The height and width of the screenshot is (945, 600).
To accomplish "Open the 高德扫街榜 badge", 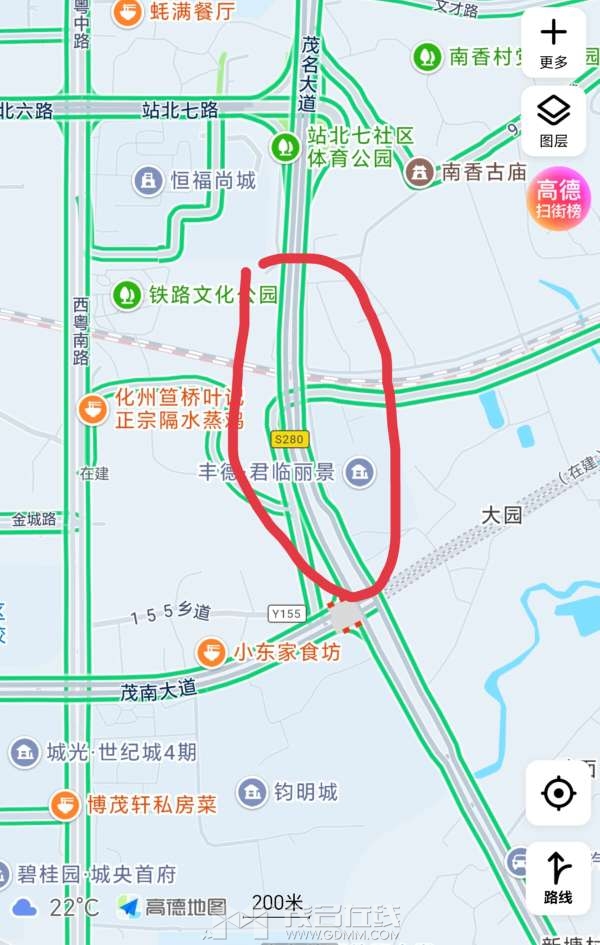I will 559,198.
